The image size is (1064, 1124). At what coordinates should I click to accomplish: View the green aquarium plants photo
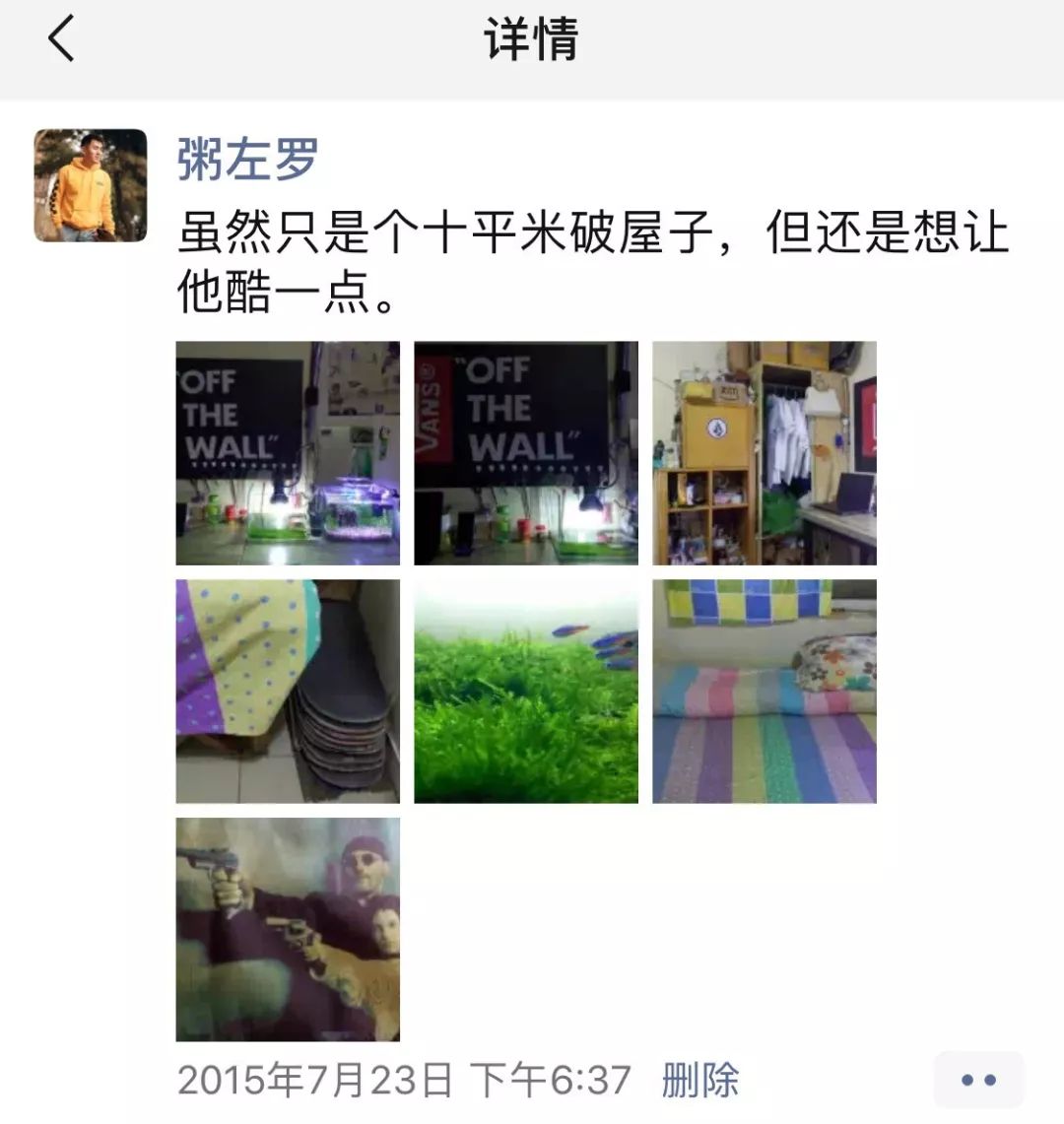pyautogui.click(x=528, y=691)
